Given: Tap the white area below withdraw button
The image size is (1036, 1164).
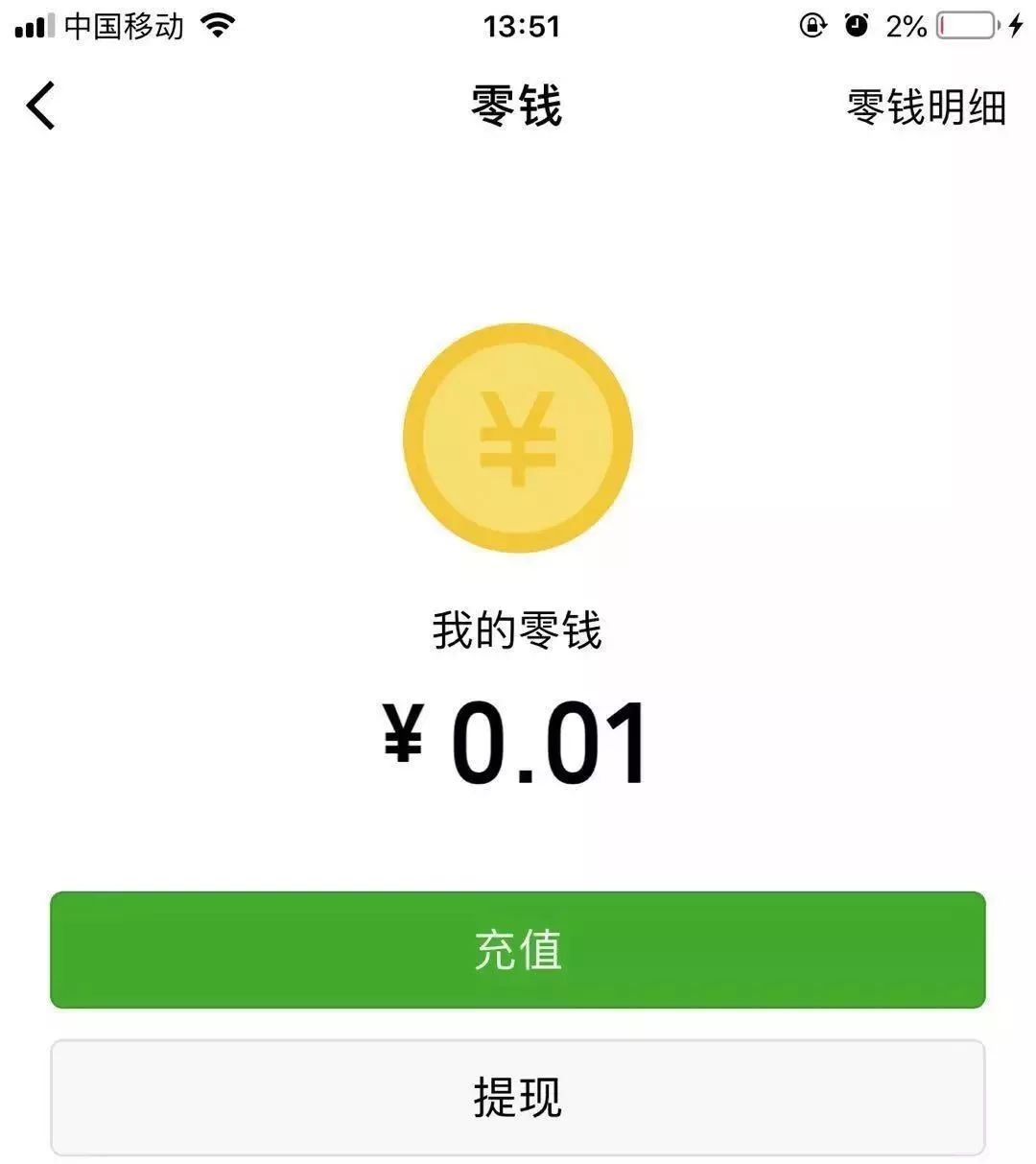Looking at the screenshot, I should (x=518, y=1156).
